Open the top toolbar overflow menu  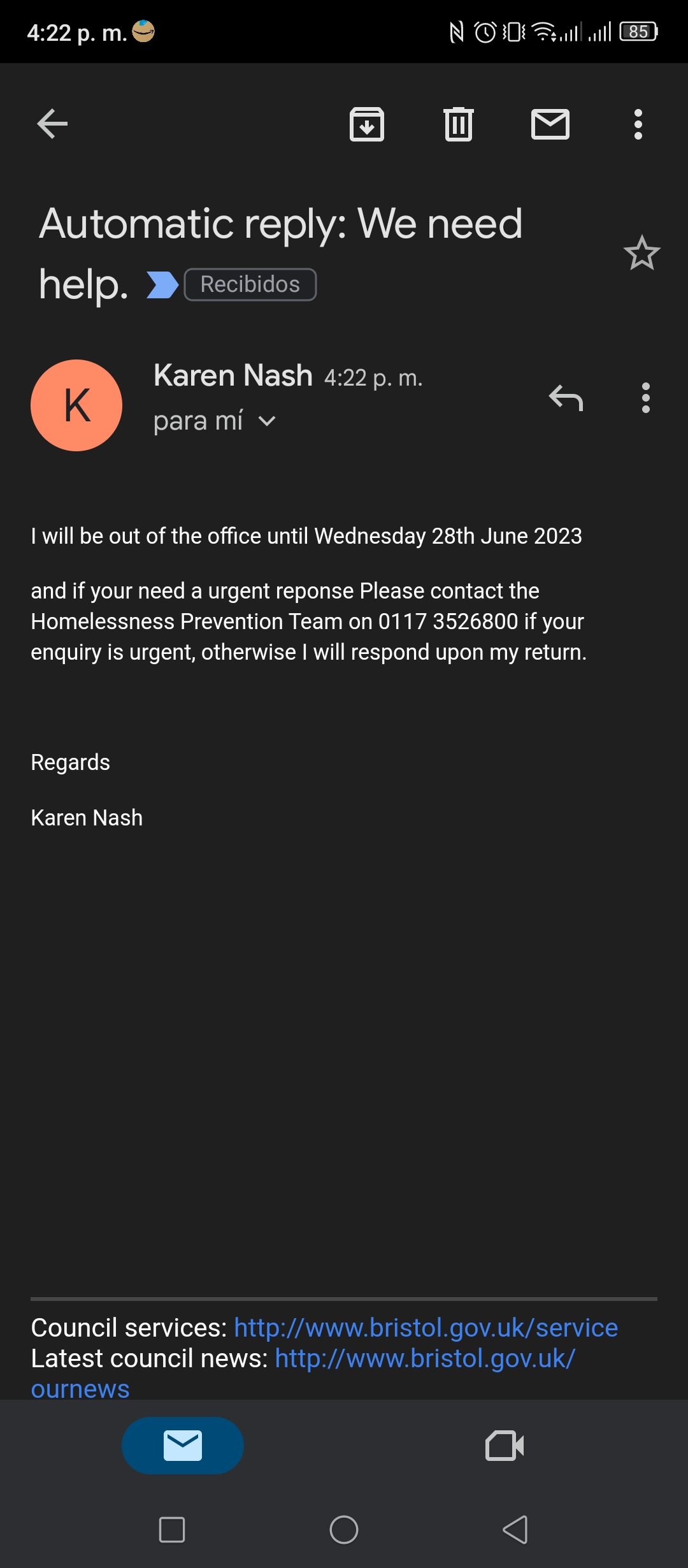click(638, 124)
